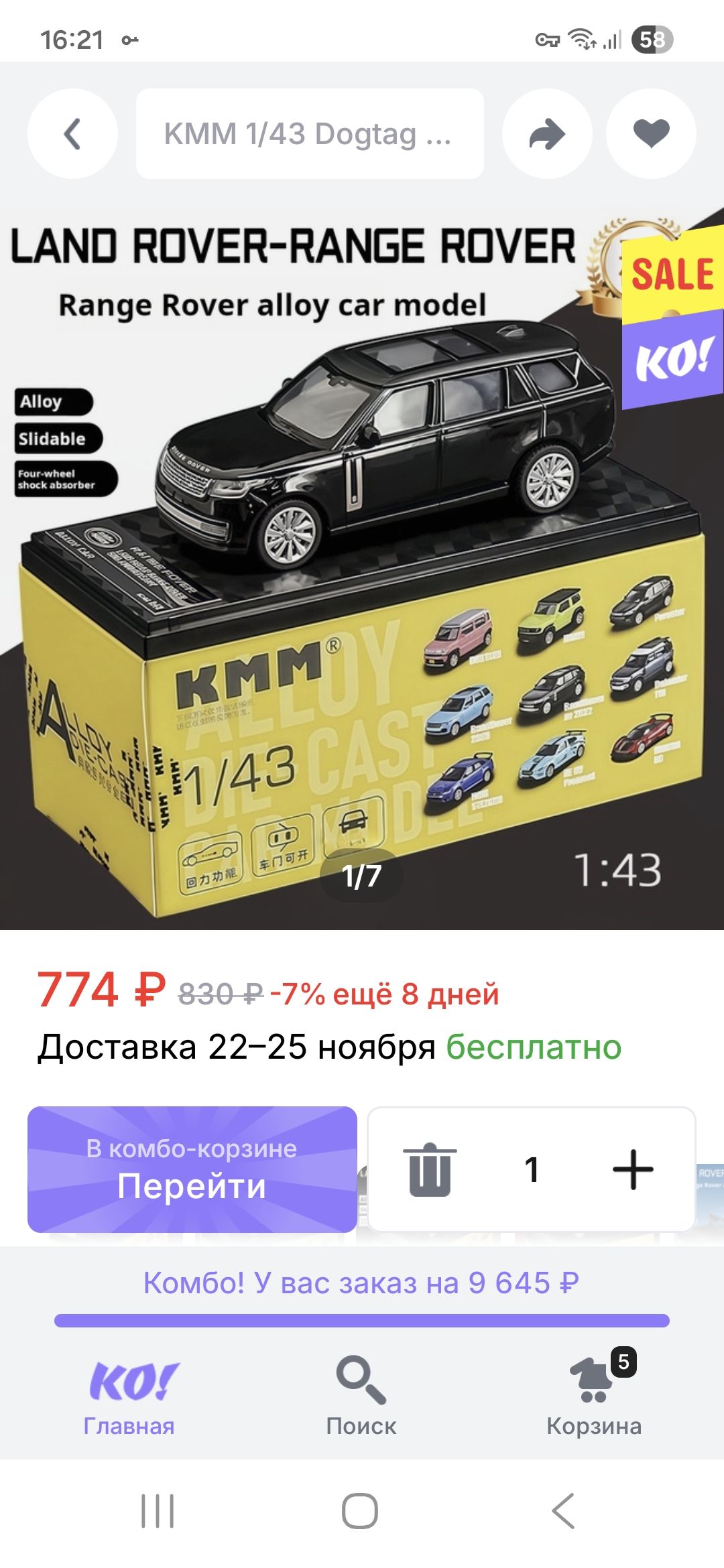724x1568 pixels.
Task: Remove item with the trash icon
Action: pos(430,1170)
